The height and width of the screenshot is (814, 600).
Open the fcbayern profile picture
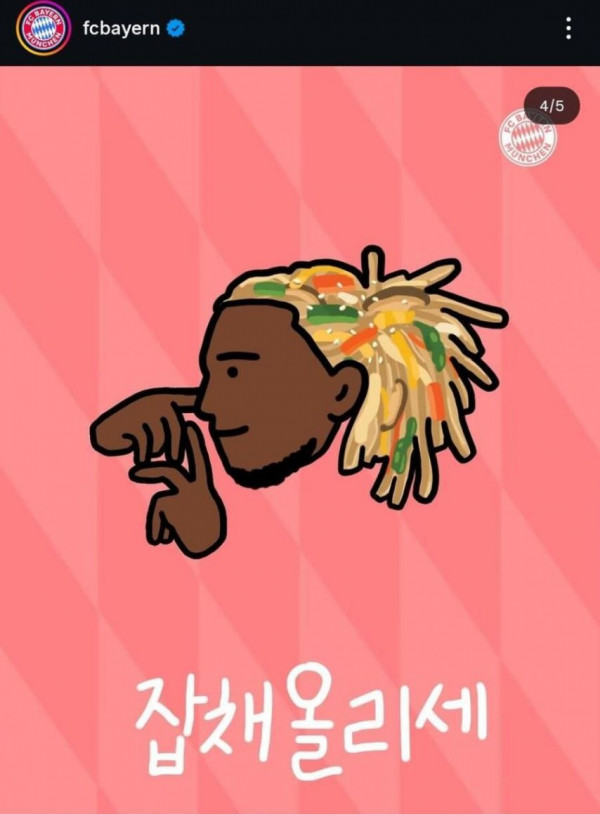coord(43,29)
